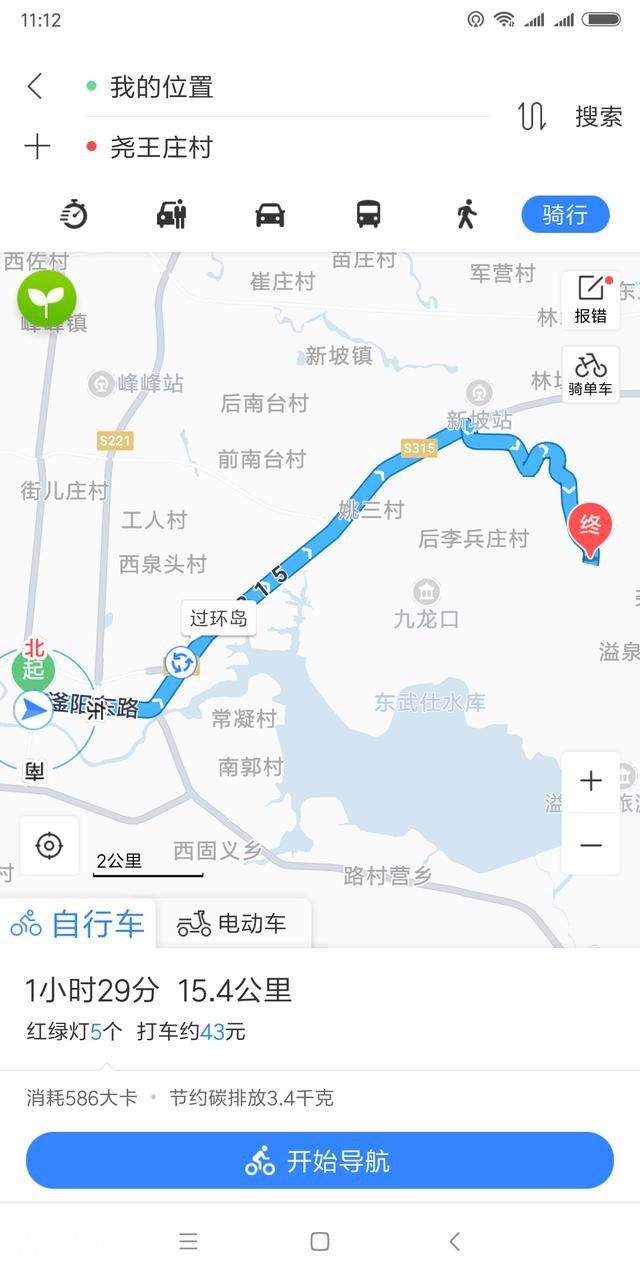This screenshot has height=1280, width=640.
Task: Open the recent apps view from the navigation bar
Action: (189, 1241)
